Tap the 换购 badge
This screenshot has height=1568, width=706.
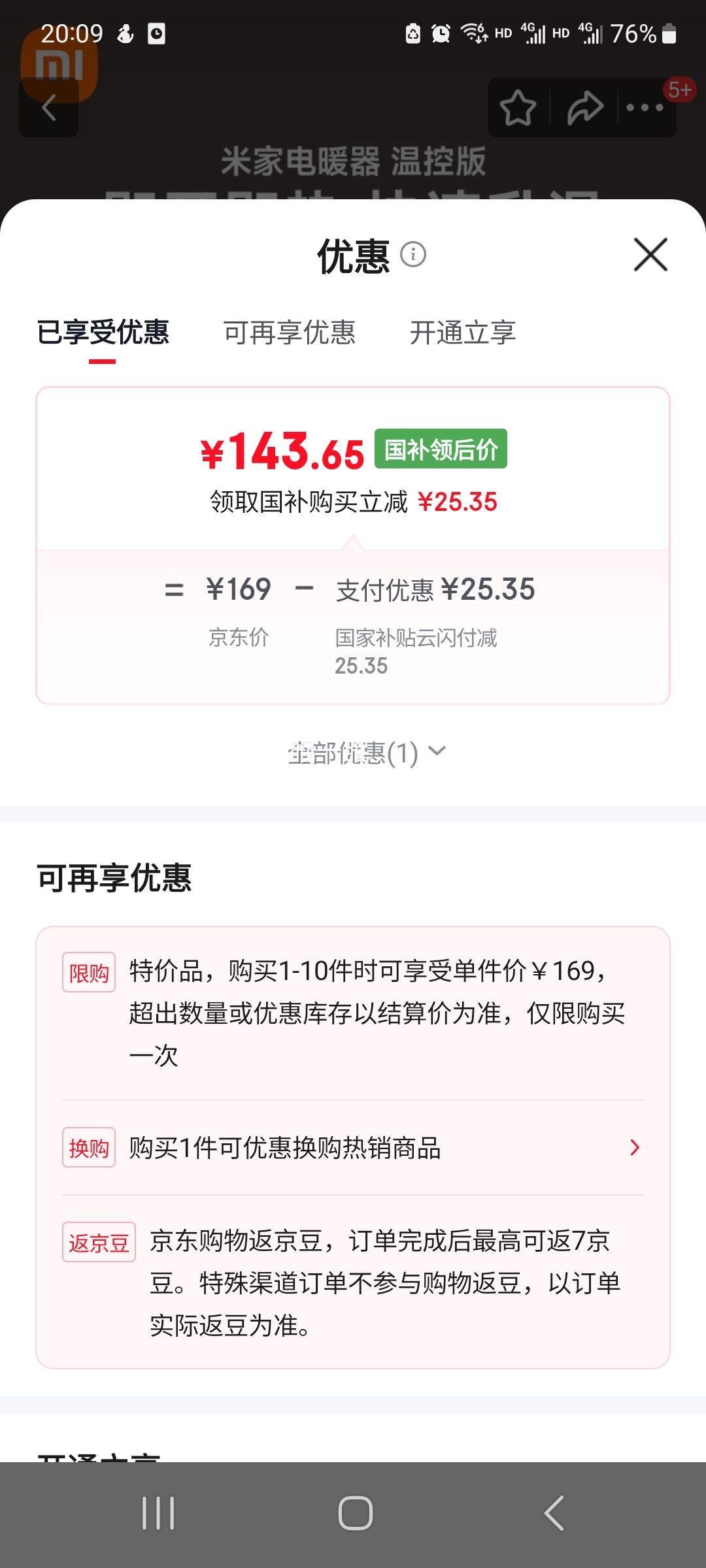(x=89, y=1148)
